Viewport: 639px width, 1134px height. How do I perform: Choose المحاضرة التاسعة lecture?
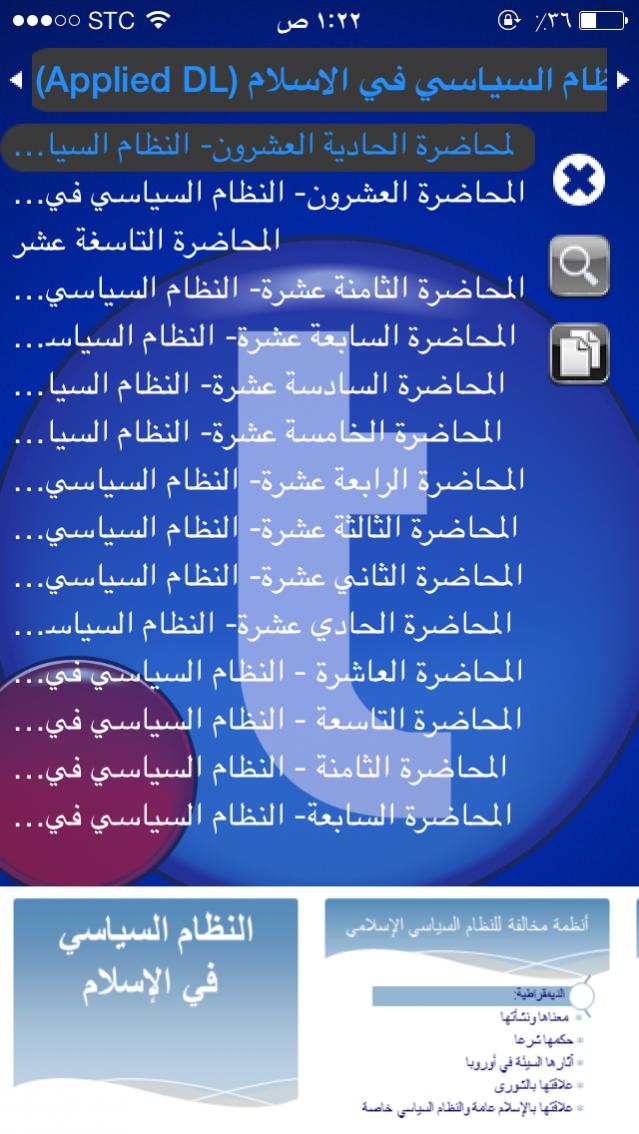[267, 720]
